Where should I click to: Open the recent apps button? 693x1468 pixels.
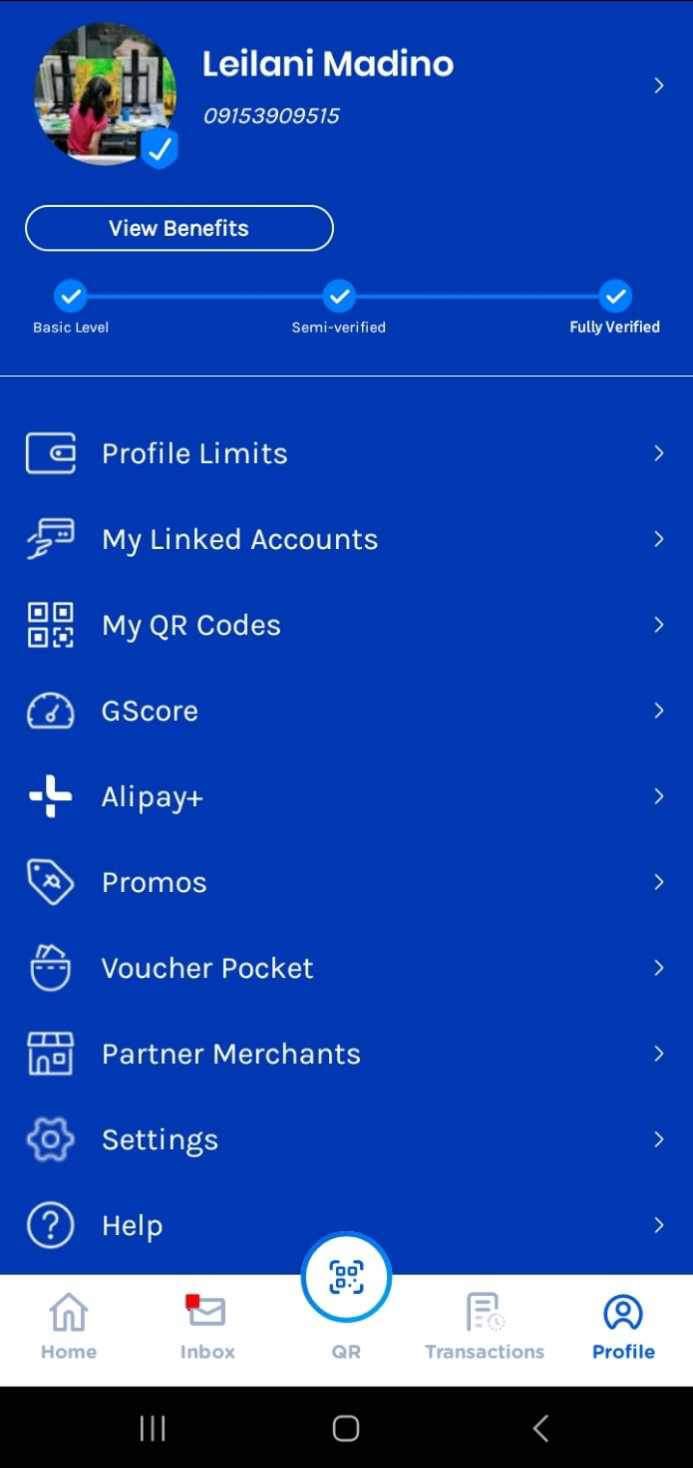[x=152, y=1428]
